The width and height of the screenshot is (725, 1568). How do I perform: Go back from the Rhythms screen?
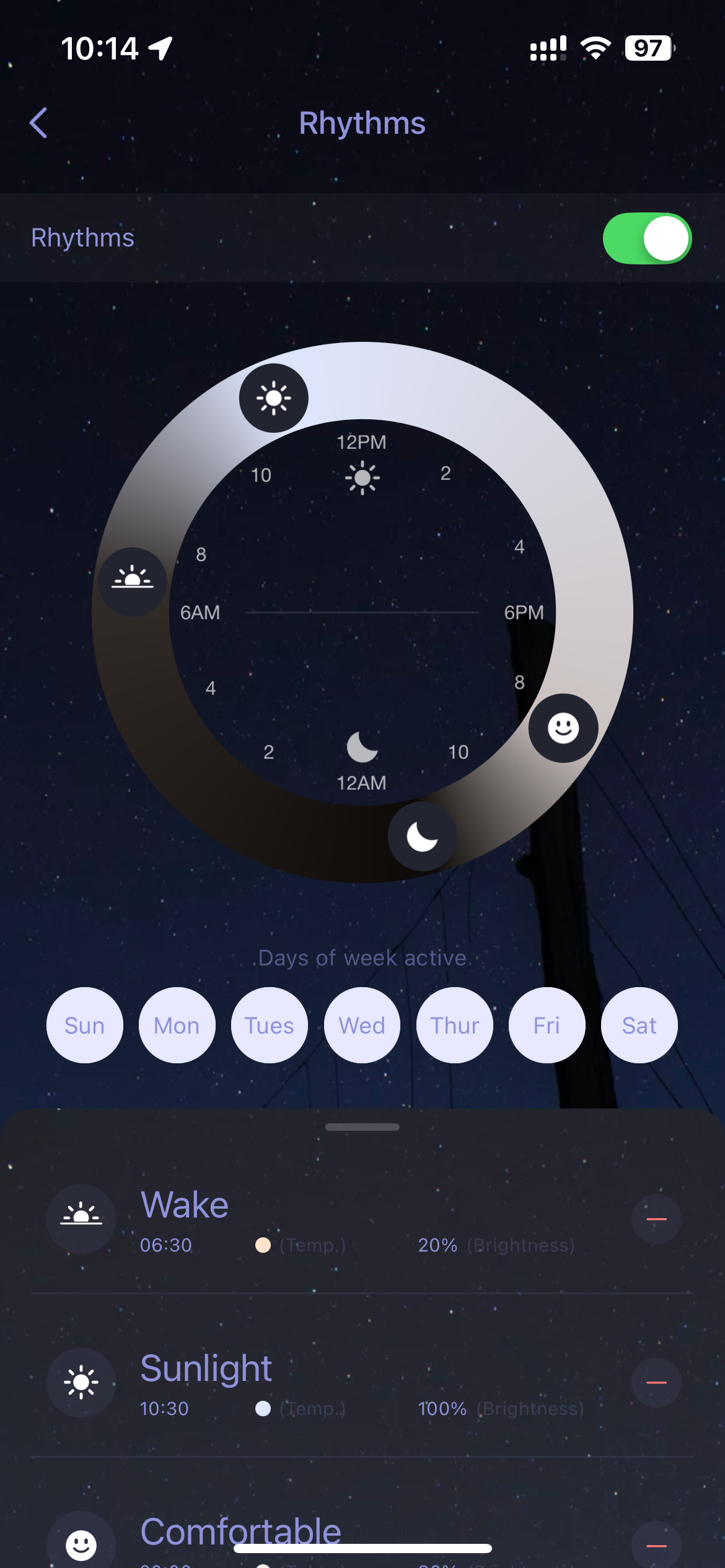click(38, 123)
